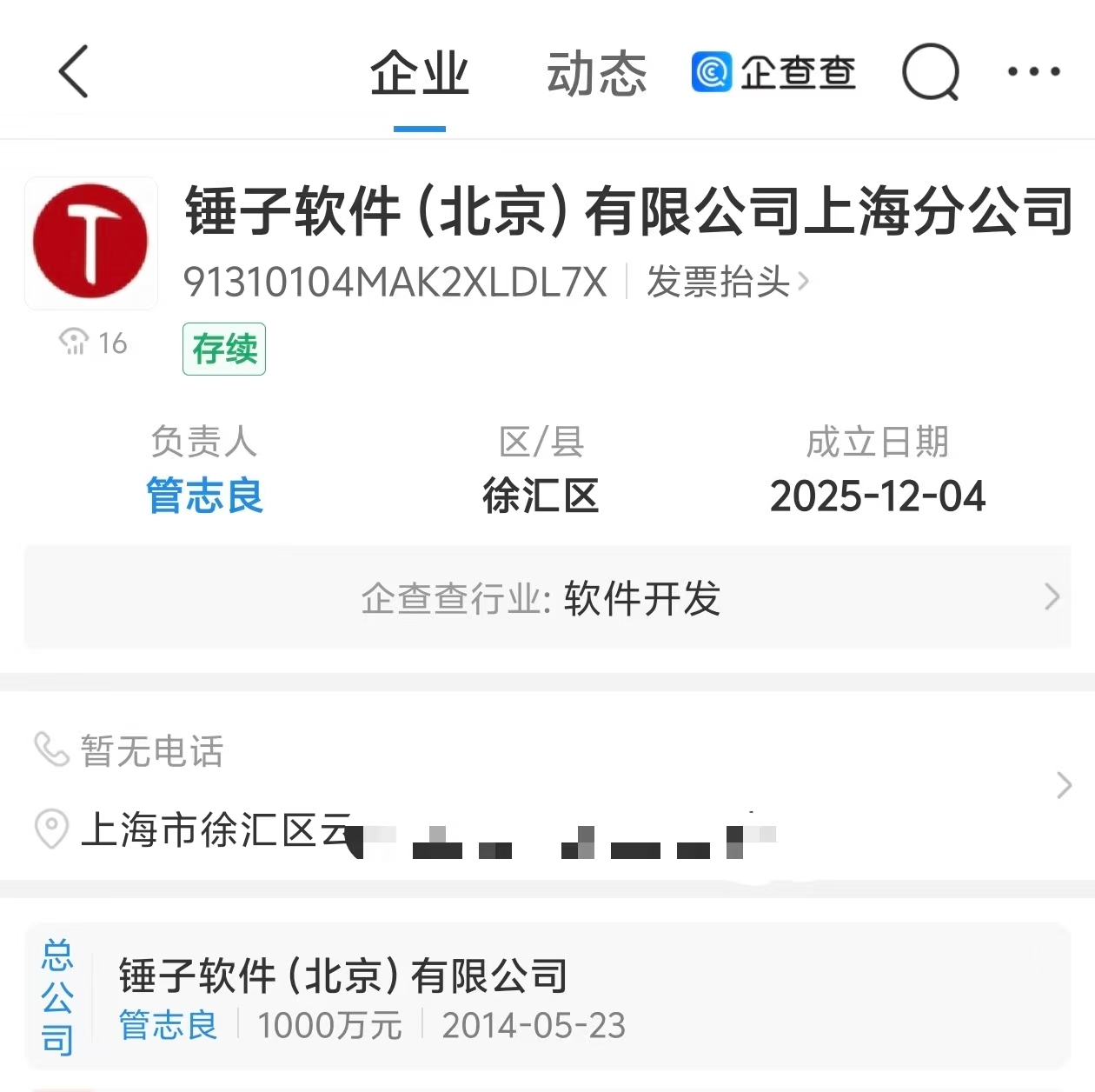Open the search magnifier icon
The height and width of the screenshot is (1092, 1095).
pyautogui.click(x=930, y=72)
